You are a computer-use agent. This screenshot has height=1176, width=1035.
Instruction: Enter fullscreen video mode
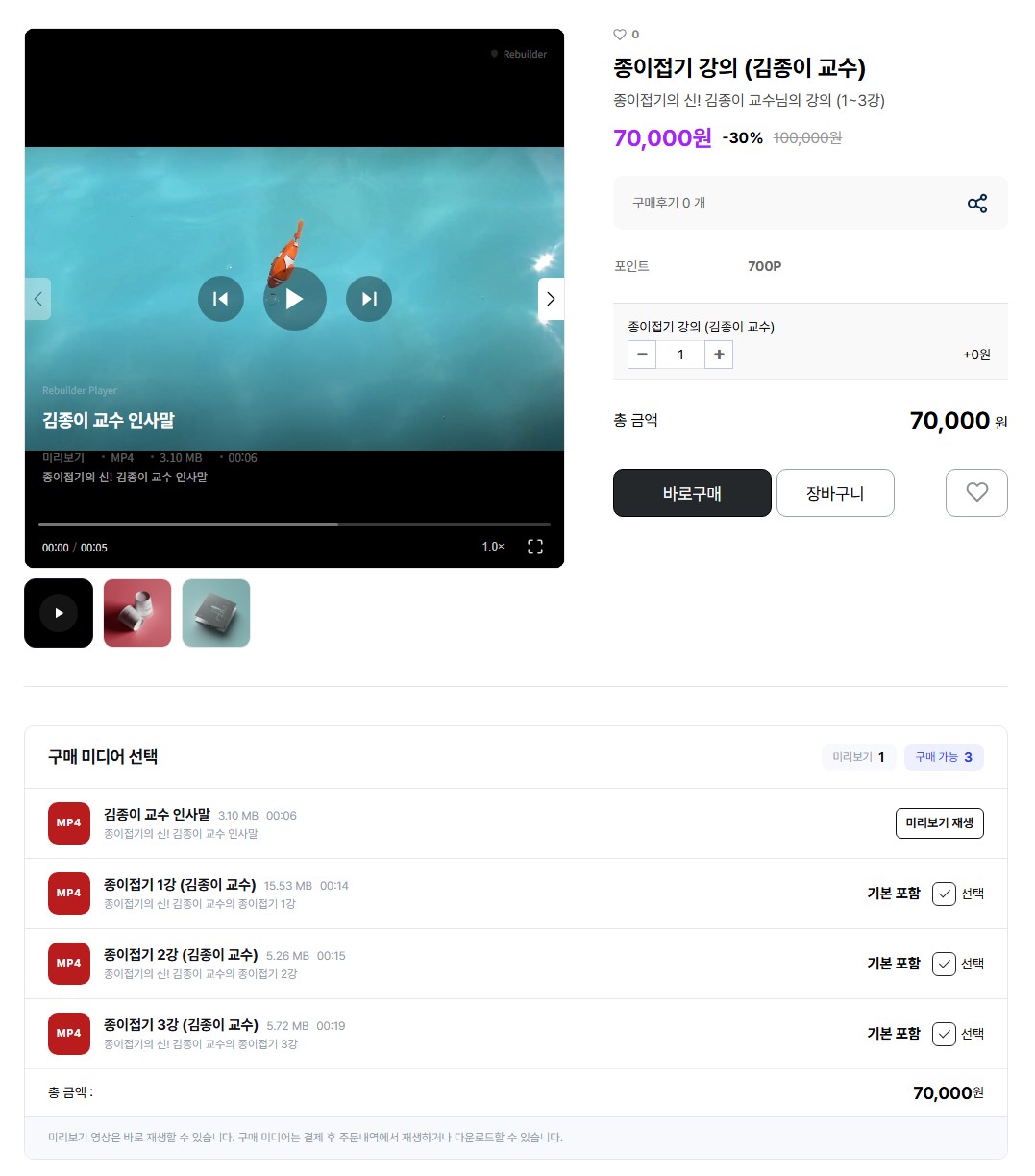click(x=535, y=547)
